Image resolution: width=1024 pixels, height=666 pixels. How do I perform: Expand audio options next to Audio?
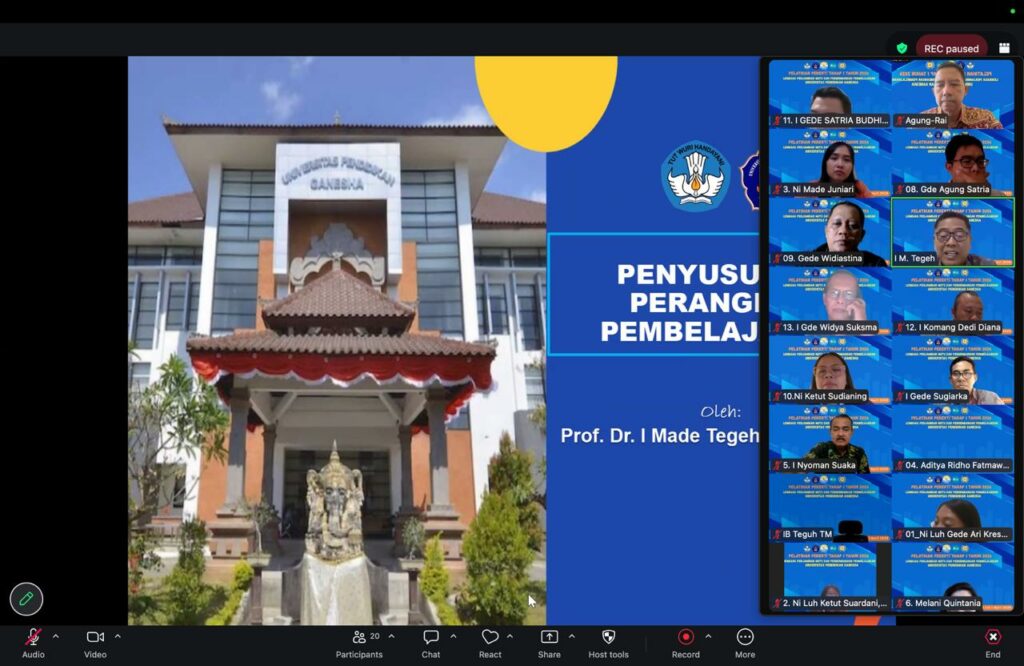click(x=56, y=636)
